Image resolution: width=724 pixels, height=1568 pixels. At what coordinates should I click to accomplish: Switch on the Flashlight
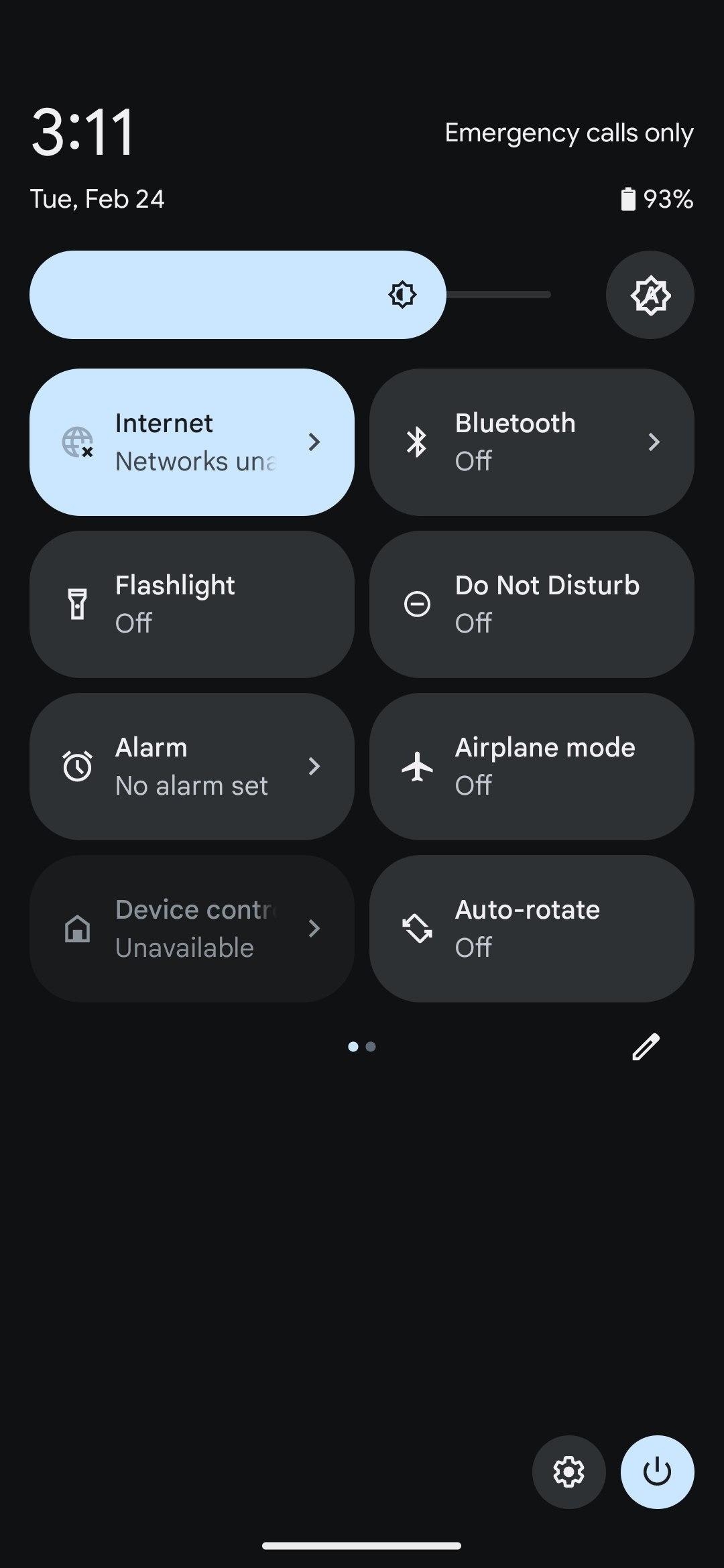click(192, 604)
